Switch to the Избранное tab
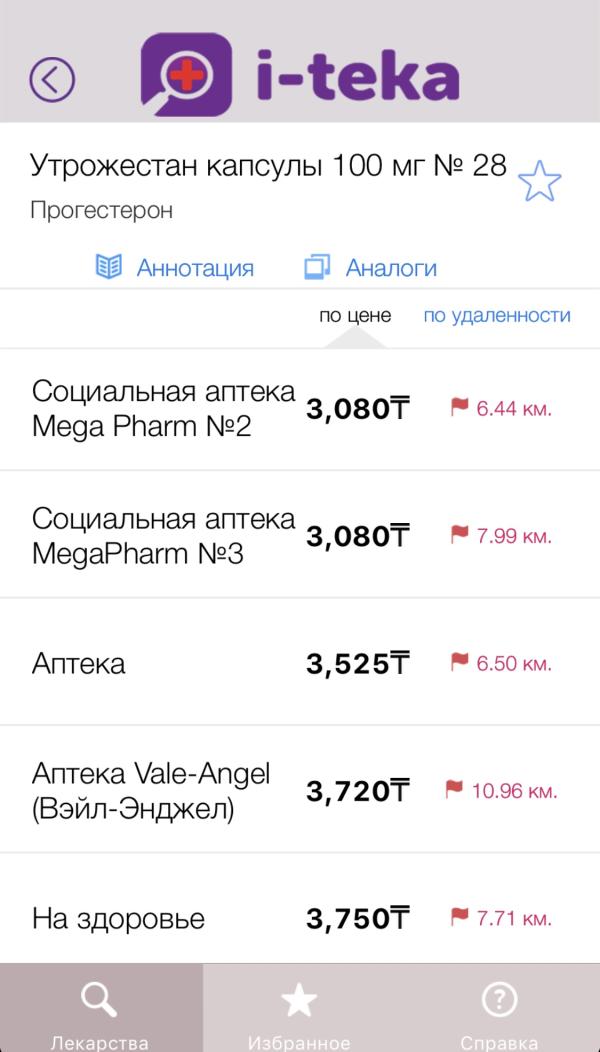The width and height of the screenshot is (600, 1052). (x=300, y=1008)
